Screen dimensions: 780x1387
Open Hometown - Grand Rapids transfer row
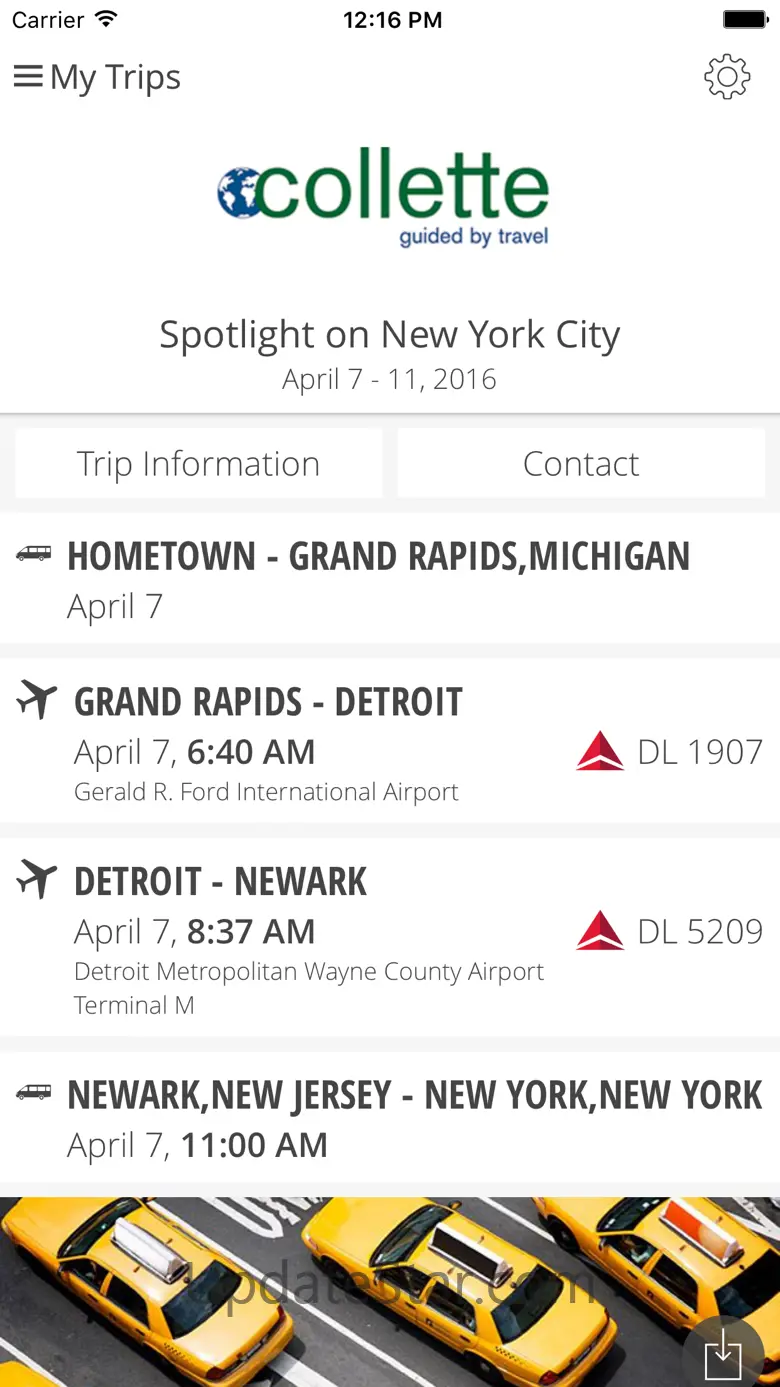[x=389, y=580]
